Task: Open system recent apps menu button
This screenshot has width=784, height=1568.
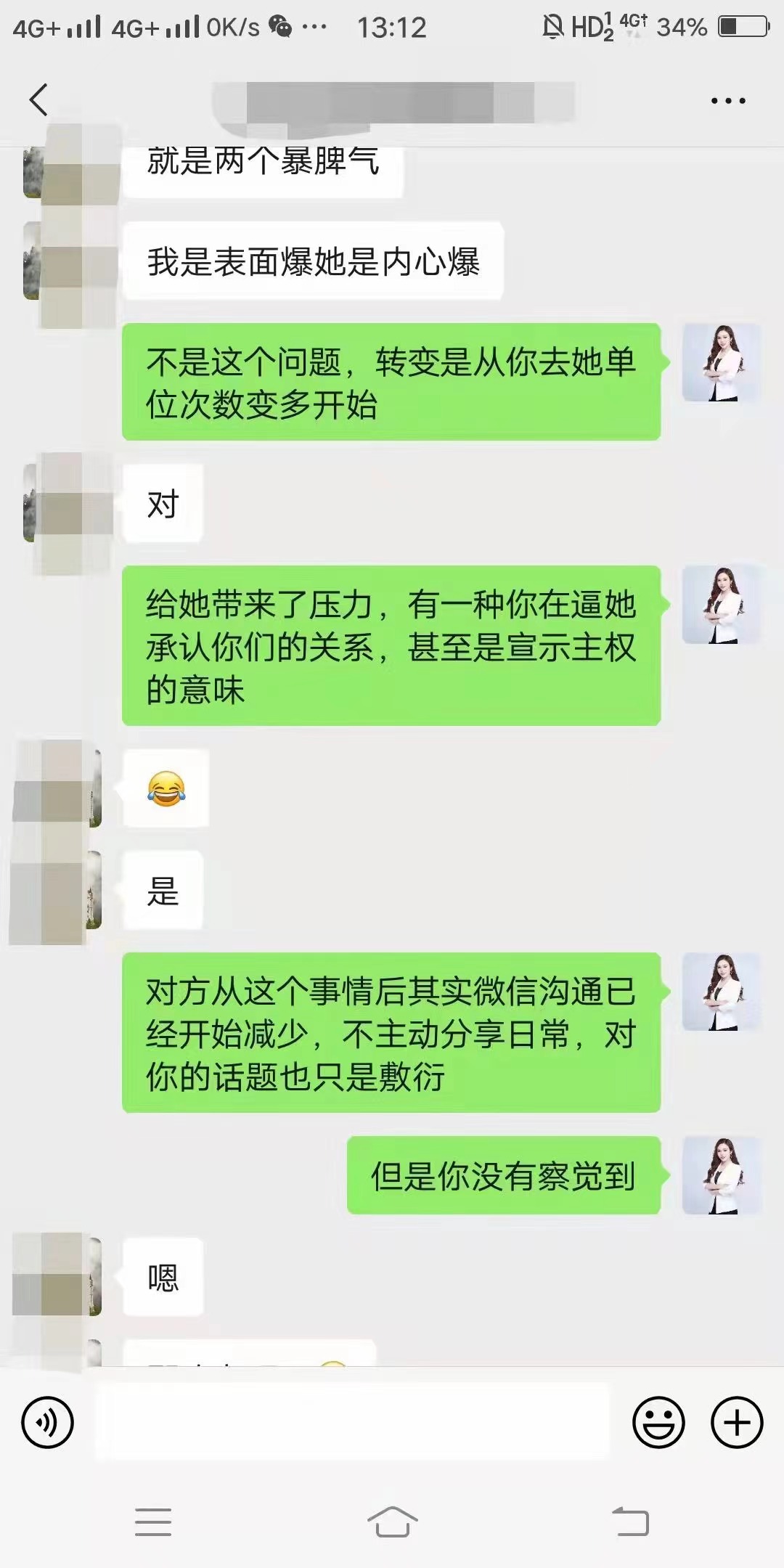Action: pos(153,1521)
